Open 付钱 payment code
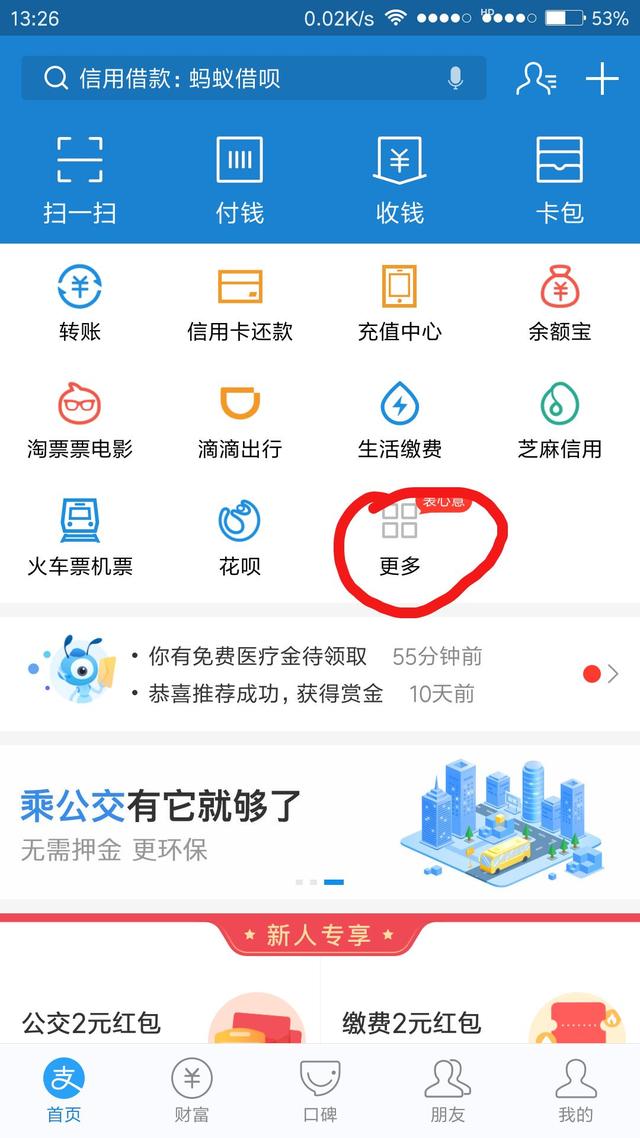Viewport: 640px width, 1138px height. point(240,180)
